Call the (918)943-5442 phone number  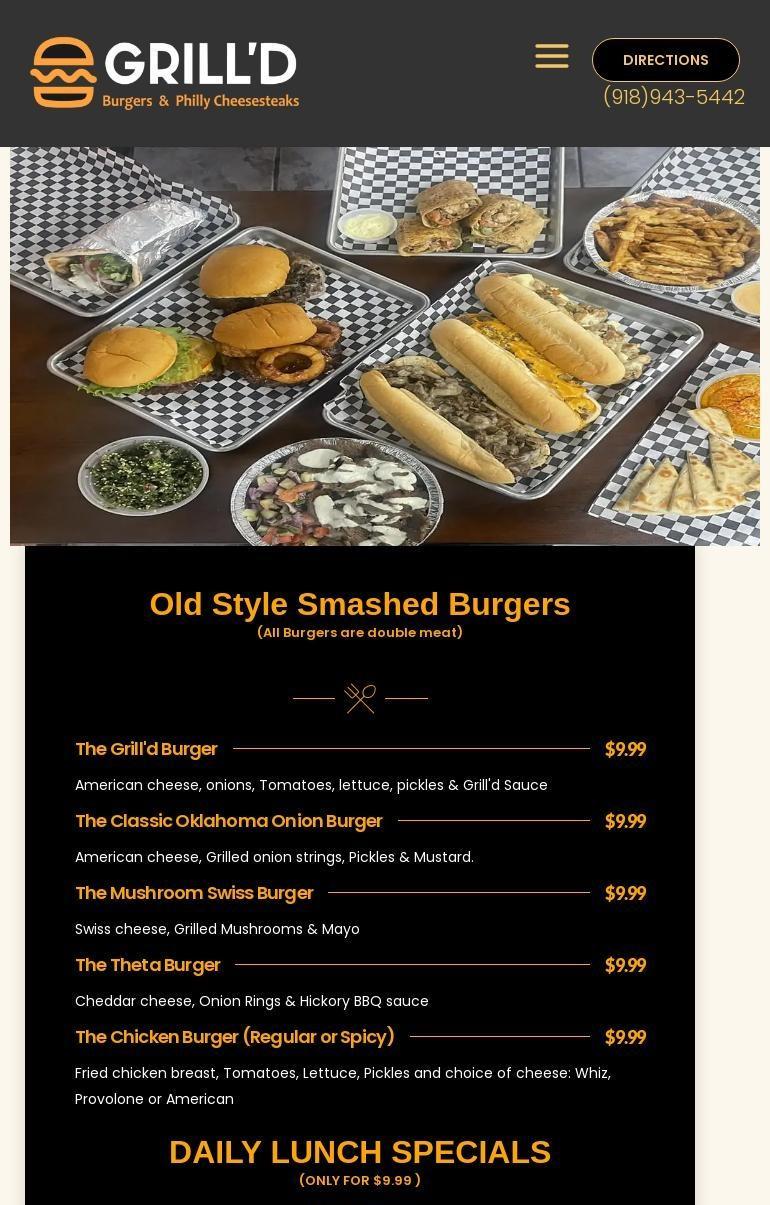click(x=673, y=97)
